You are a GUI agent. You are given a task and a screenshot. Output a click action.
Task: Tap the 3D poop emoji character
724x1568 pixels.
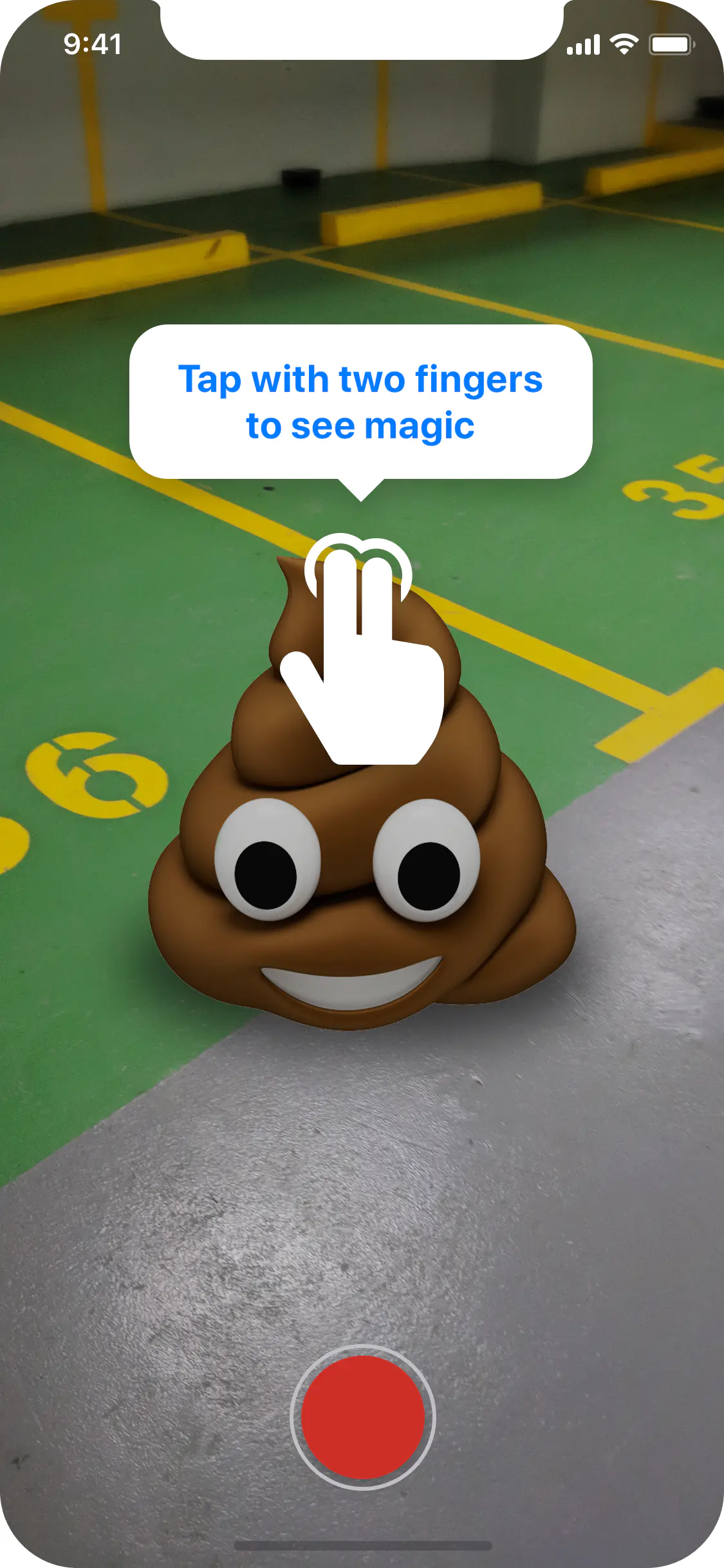pyautogui.click(x=360, y=901)
